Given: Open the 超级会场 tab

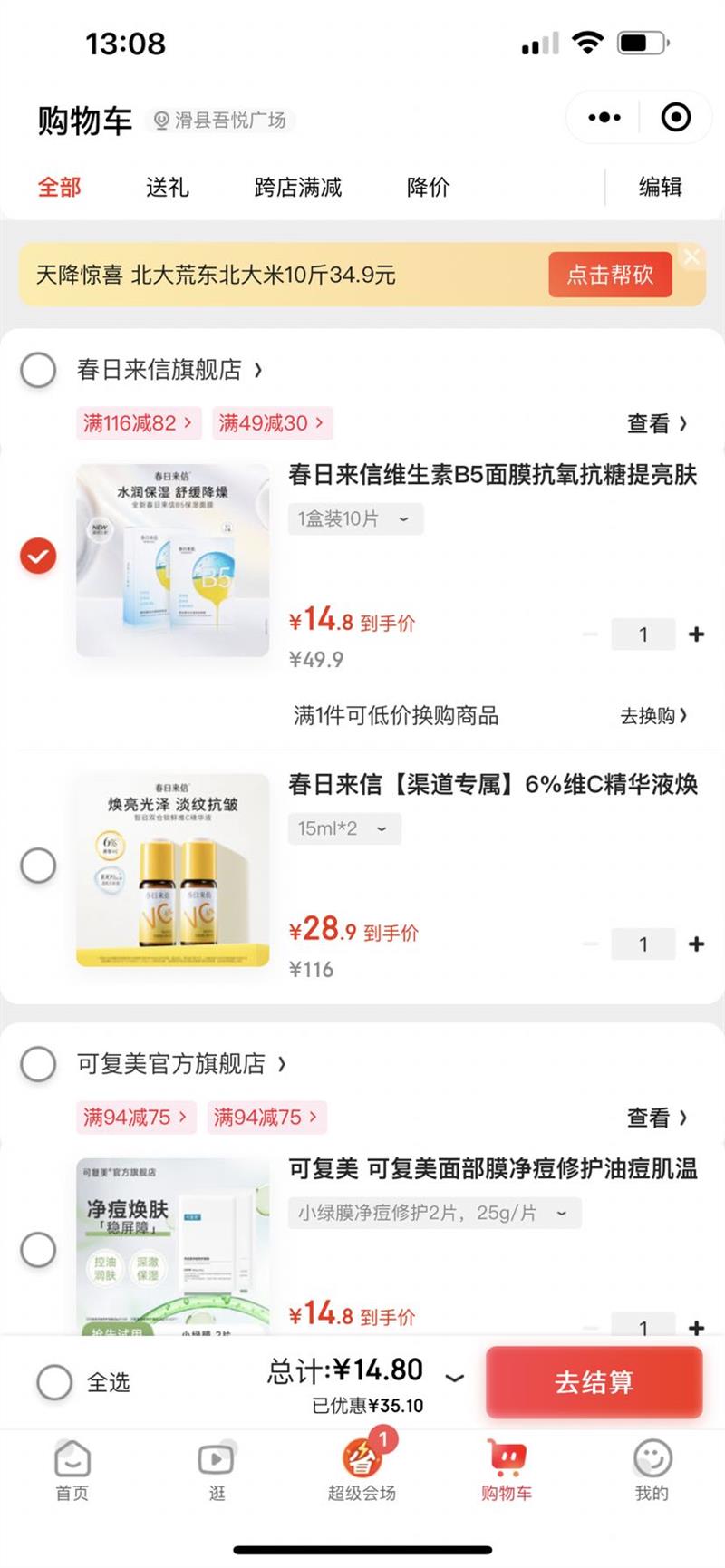Looking at the screenshot, I should coord(362,1470).
